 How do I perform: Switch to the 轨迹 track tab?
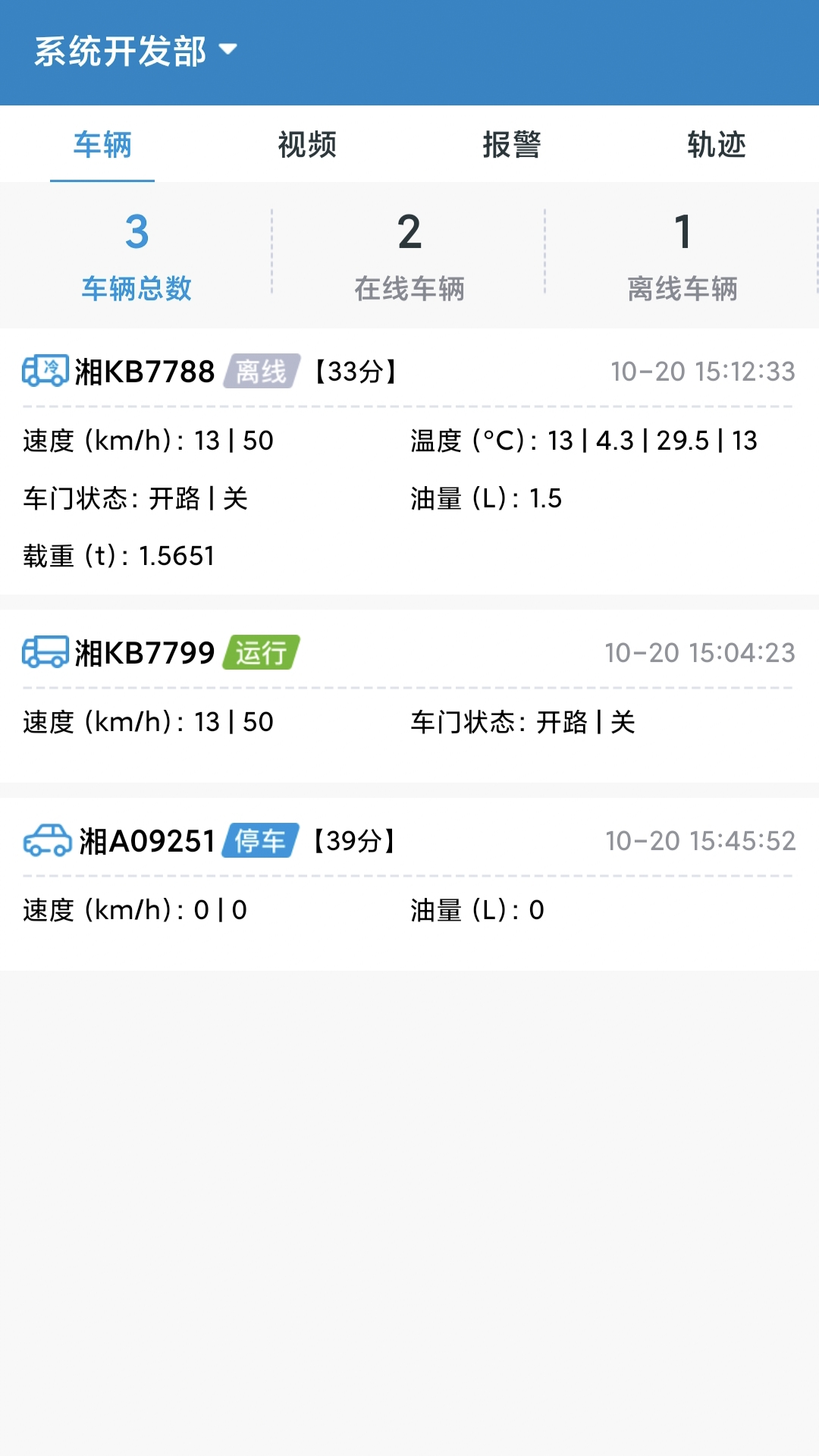click(x=716, y=144)
